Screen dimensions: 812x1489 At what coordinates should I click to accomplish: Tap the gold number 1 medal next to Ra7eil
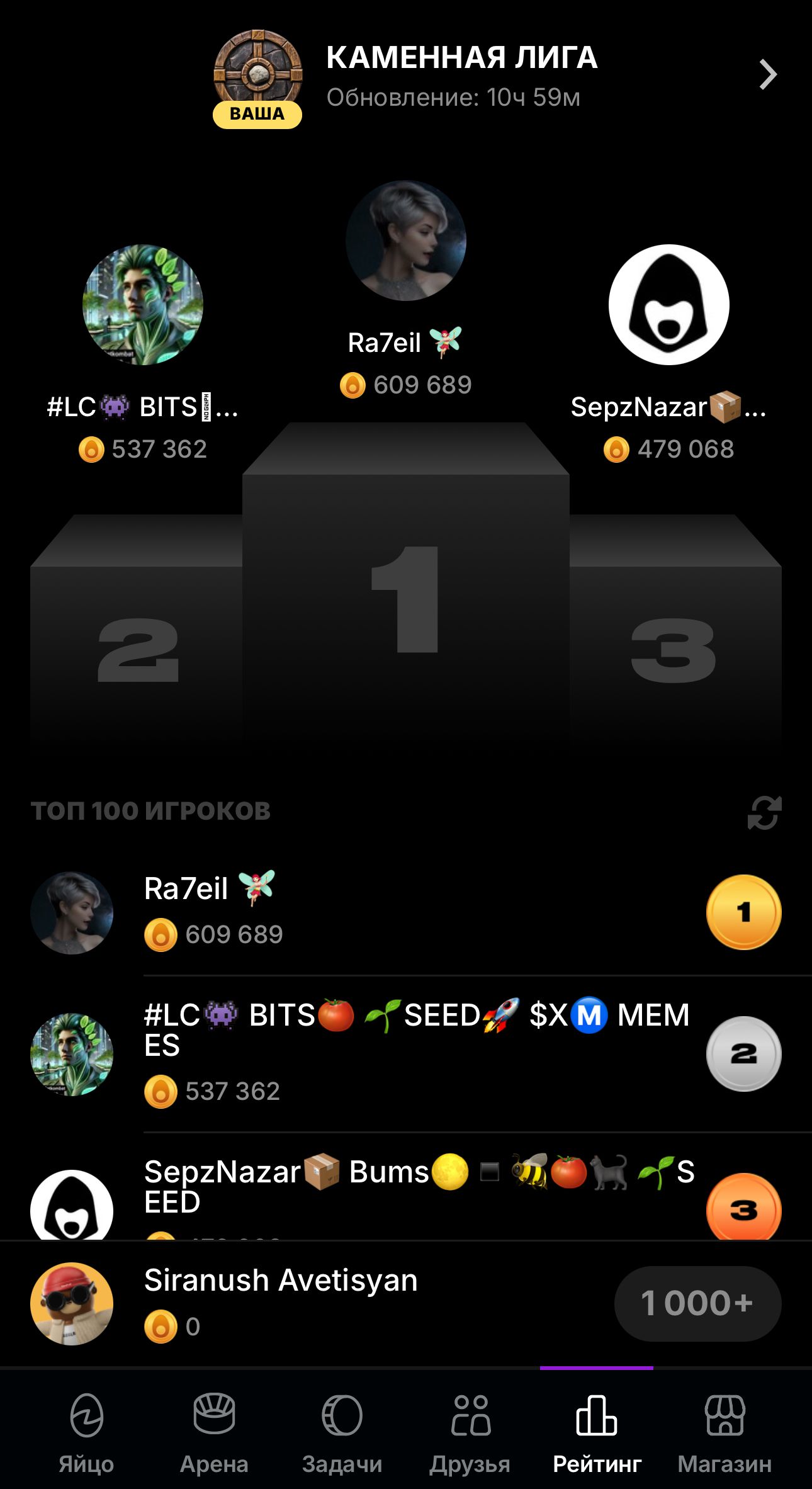(745, 911)
